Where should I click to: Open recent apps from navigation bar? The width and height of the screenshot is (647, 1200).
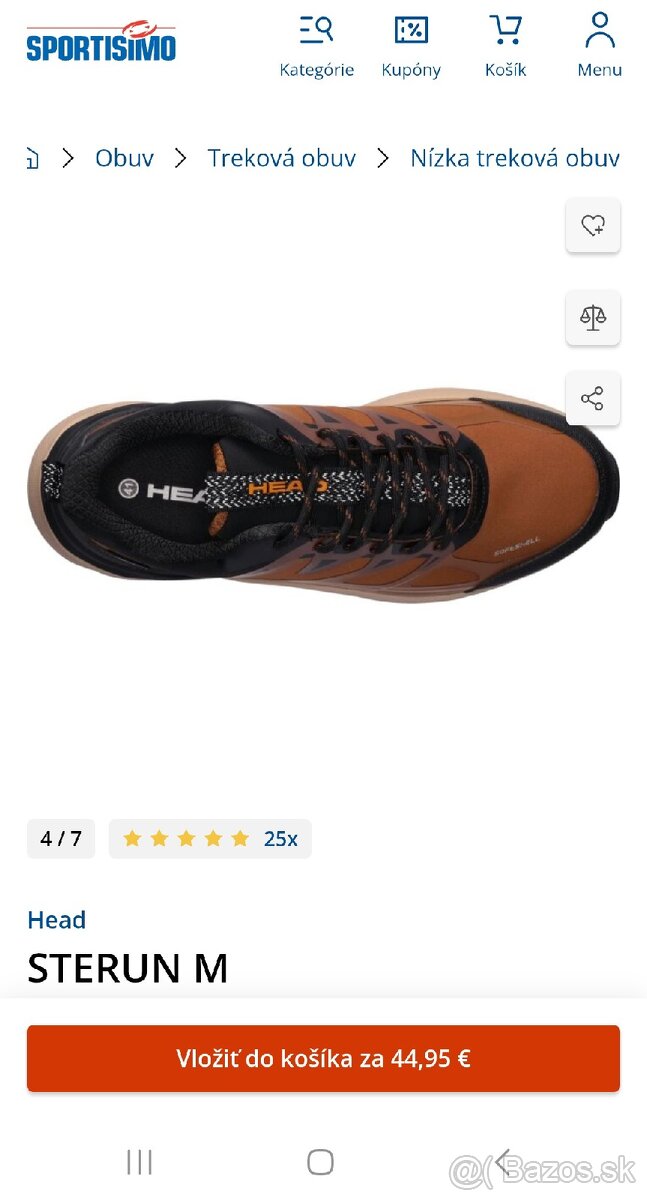coord(139,1162)
